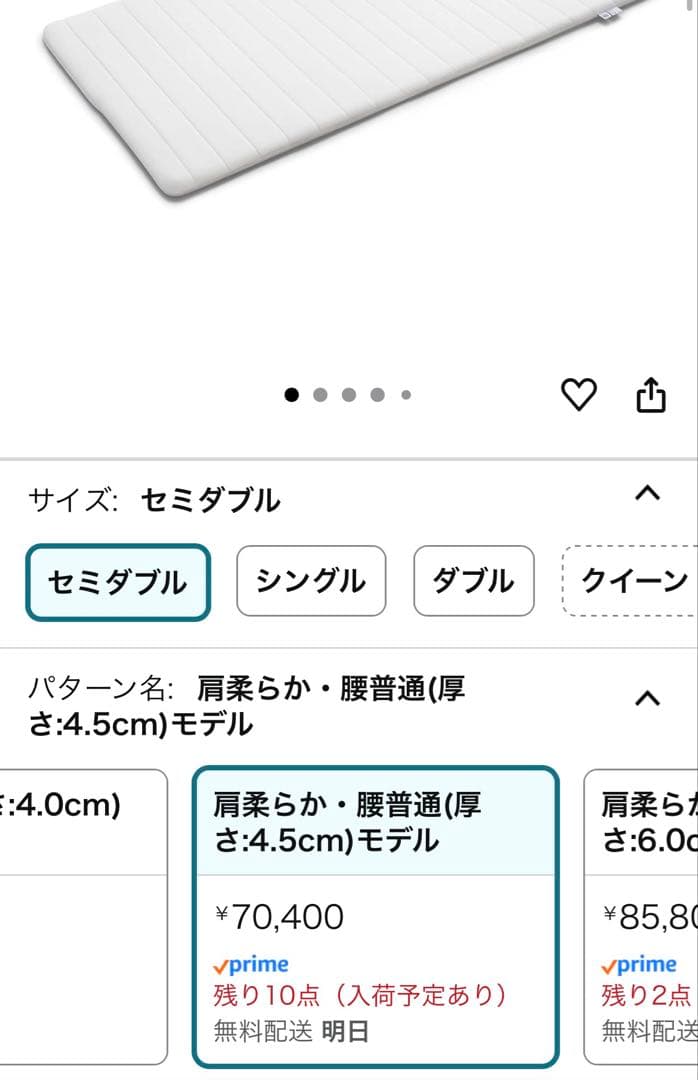Tap the product image page indicator dots
Screen dimensions: 698x1080
pos(348,395)
